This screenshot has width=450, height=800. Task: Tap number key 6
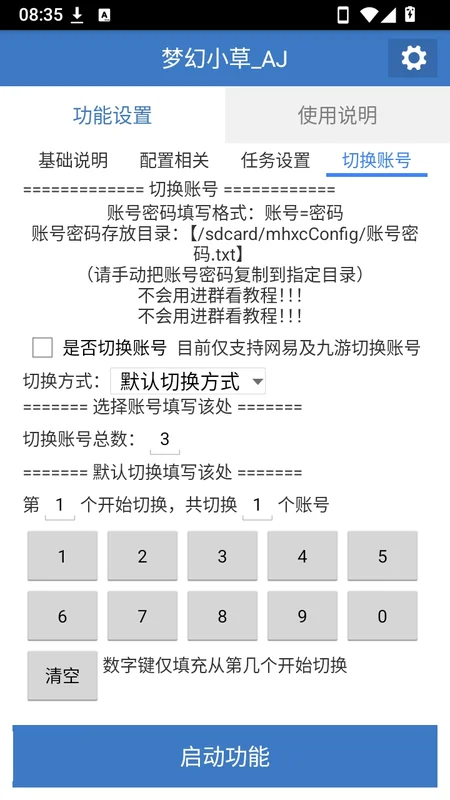62,616
